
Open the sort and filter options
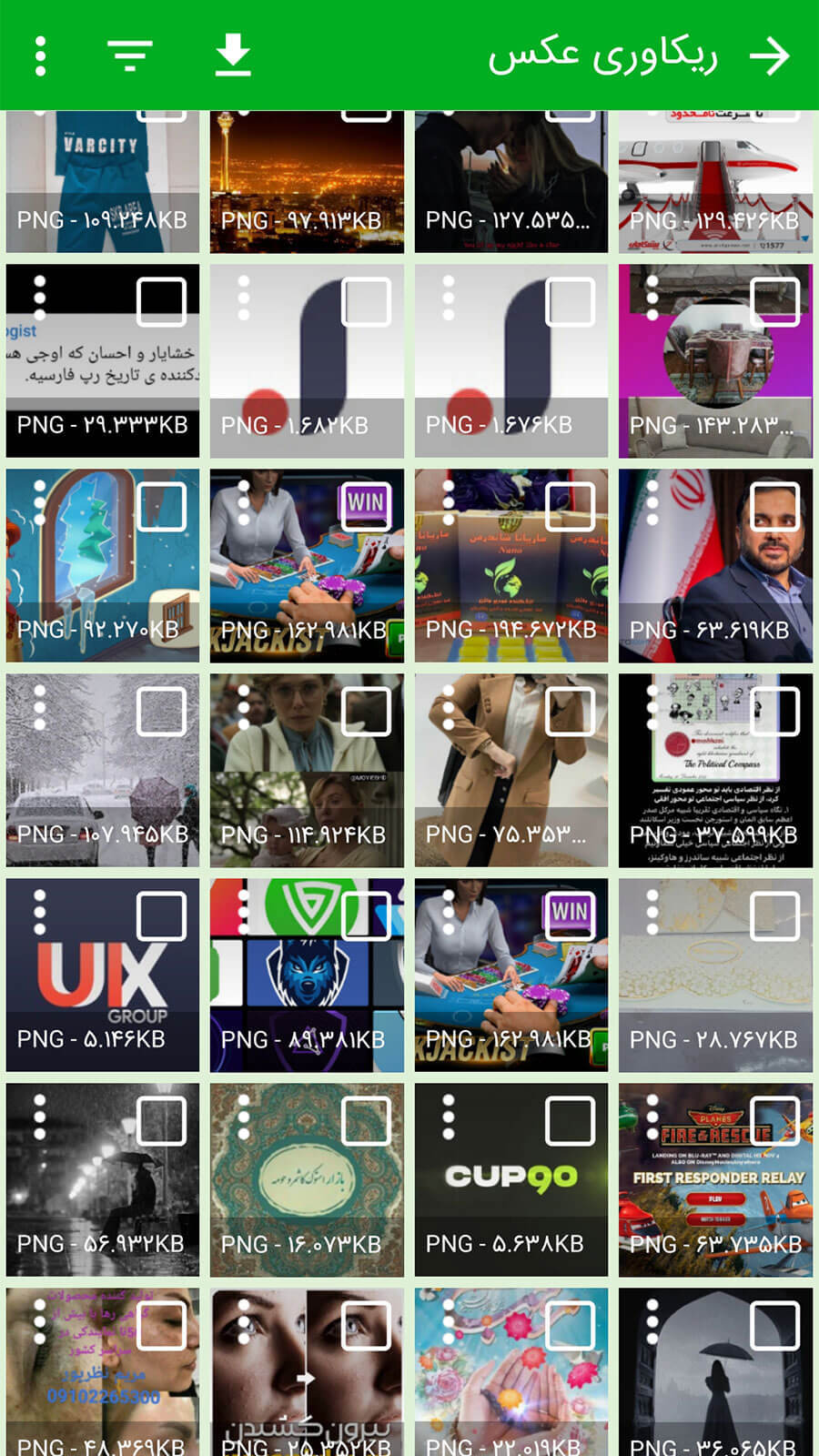point(130,56)
